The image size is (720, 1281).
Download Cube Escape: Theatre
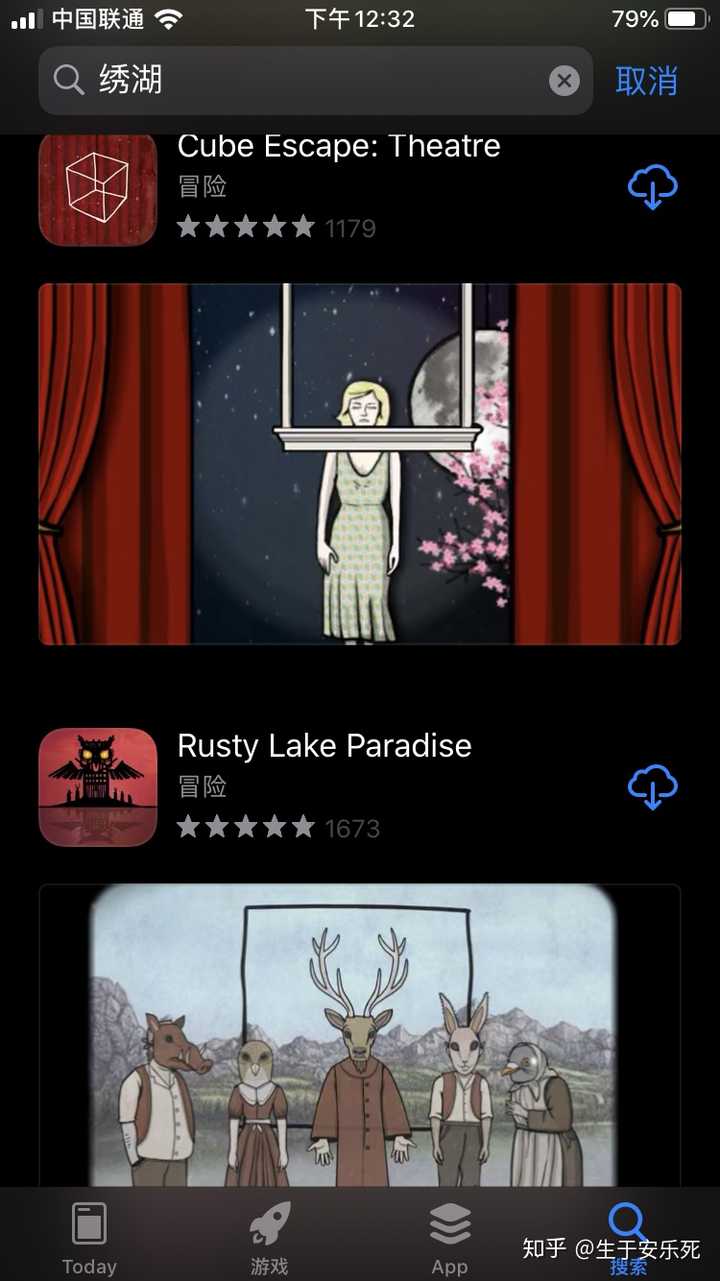tap(652, 187)
